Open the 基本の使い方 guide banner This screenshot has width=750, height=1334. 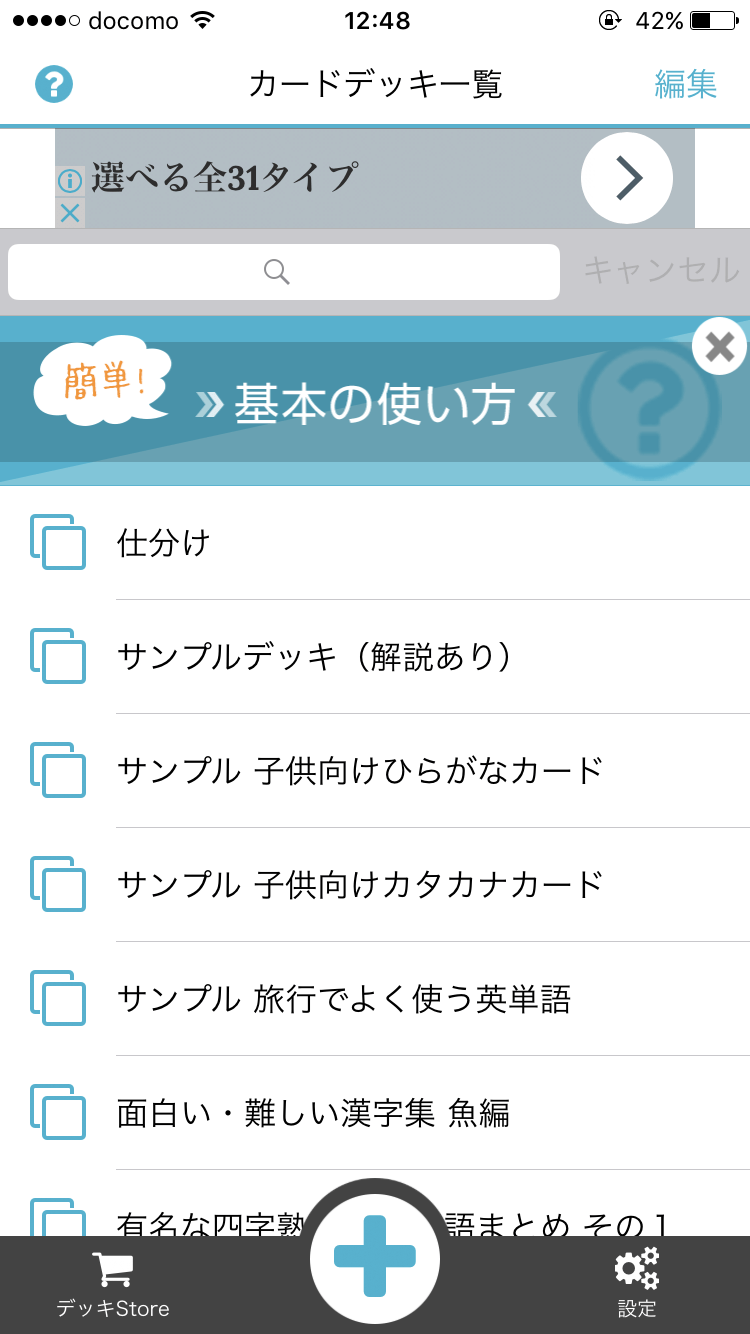(x=375, y=402)
